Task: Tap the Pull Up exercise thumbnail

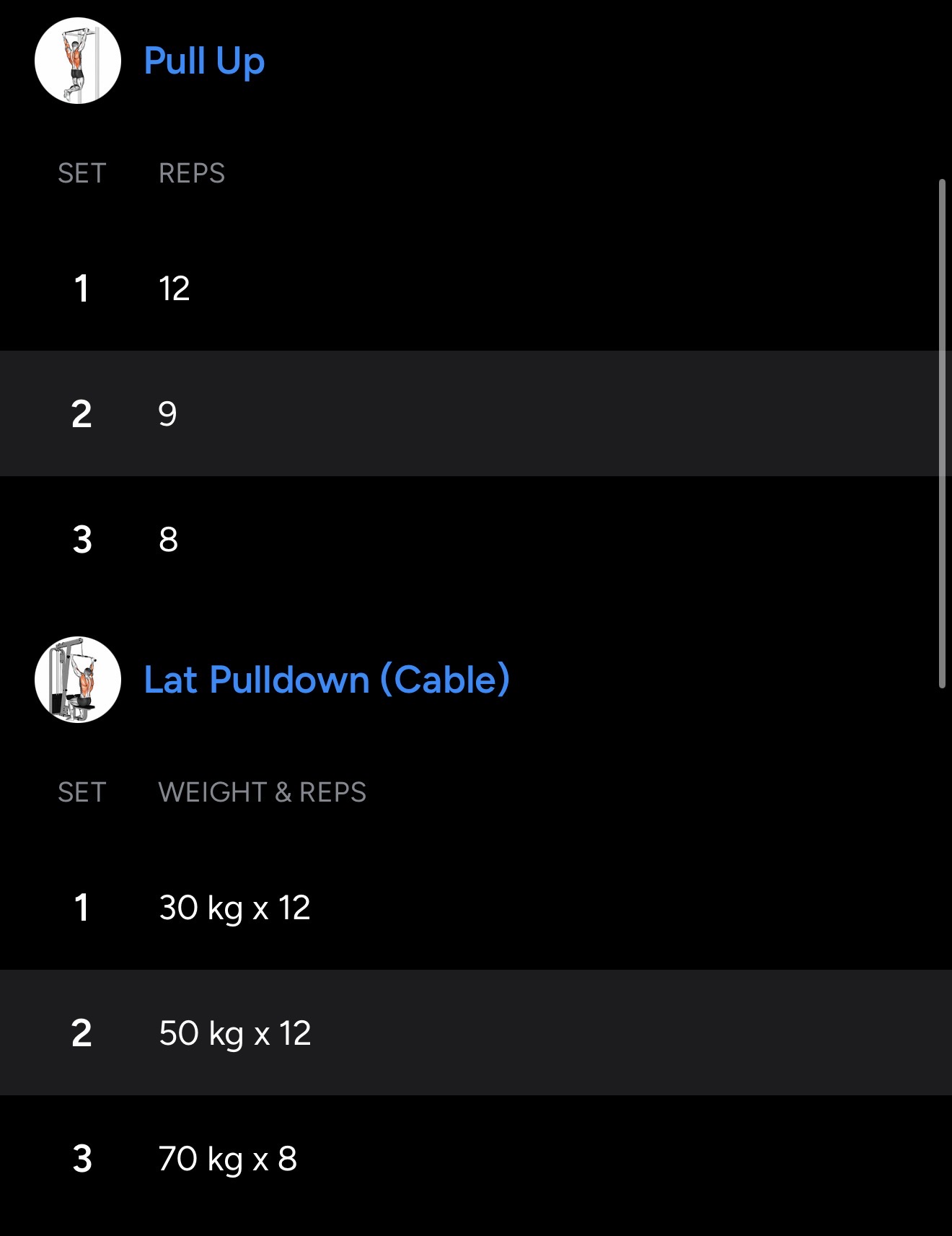Action: click(x=78, y=61)
